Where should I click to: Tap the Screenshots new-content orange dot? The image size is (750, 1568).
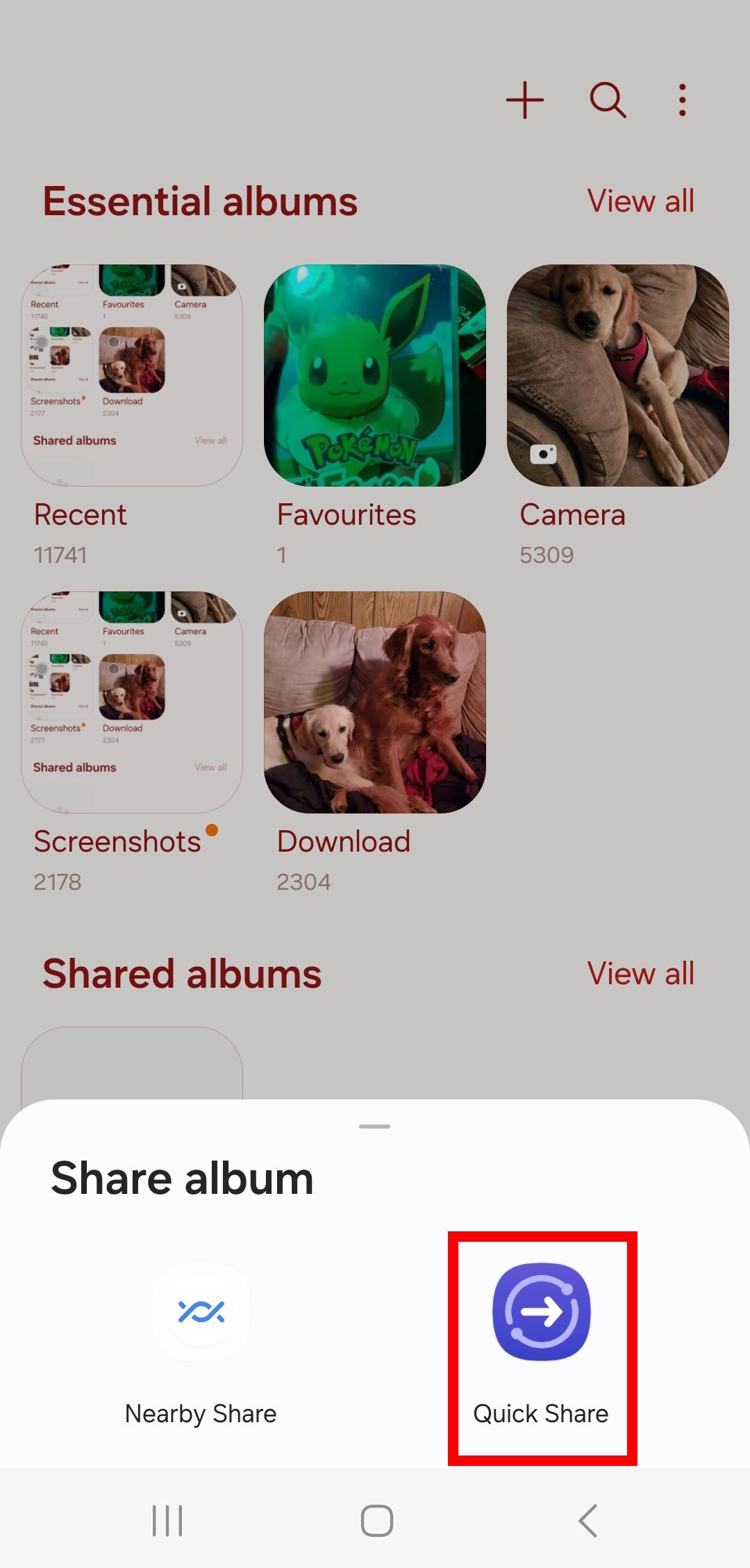click(x=212, y=830)
